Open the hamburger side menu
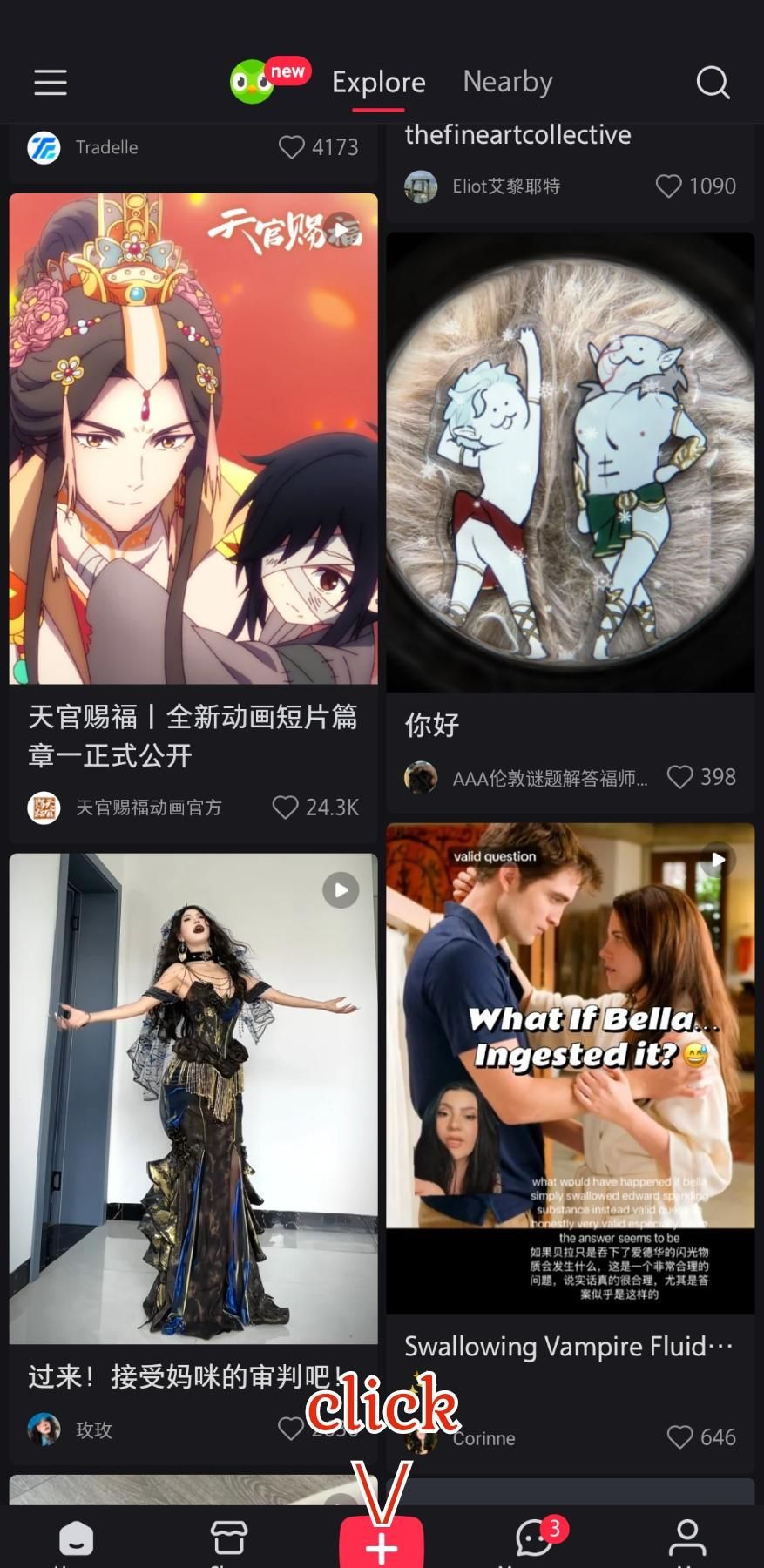 pos(51,83)
